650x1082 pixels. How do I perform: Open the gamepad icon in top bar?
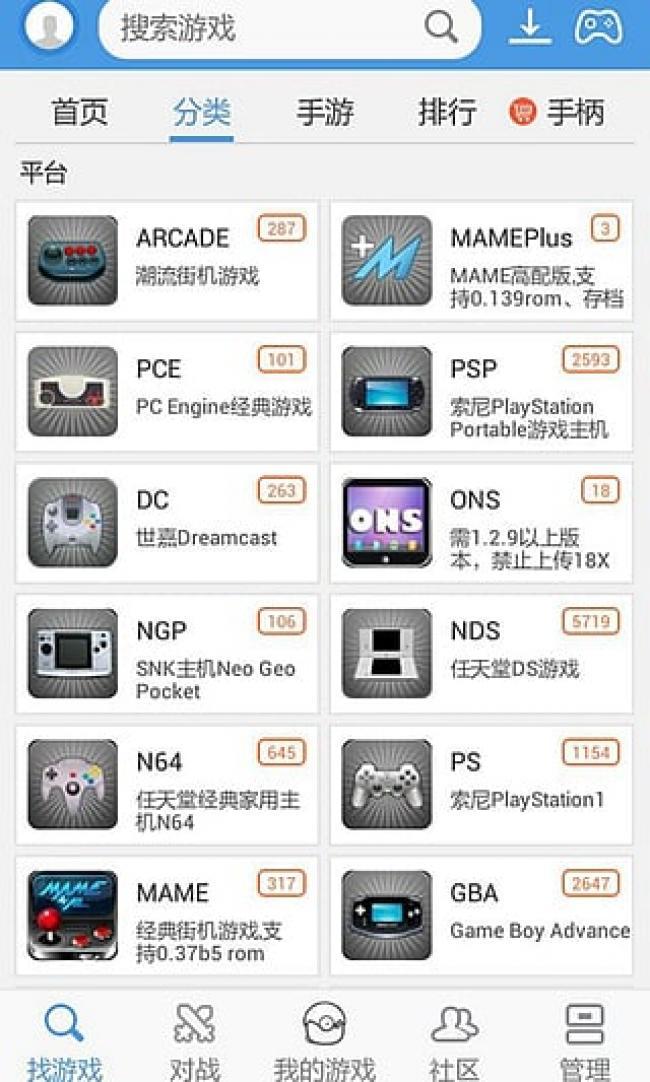[598, 27]
